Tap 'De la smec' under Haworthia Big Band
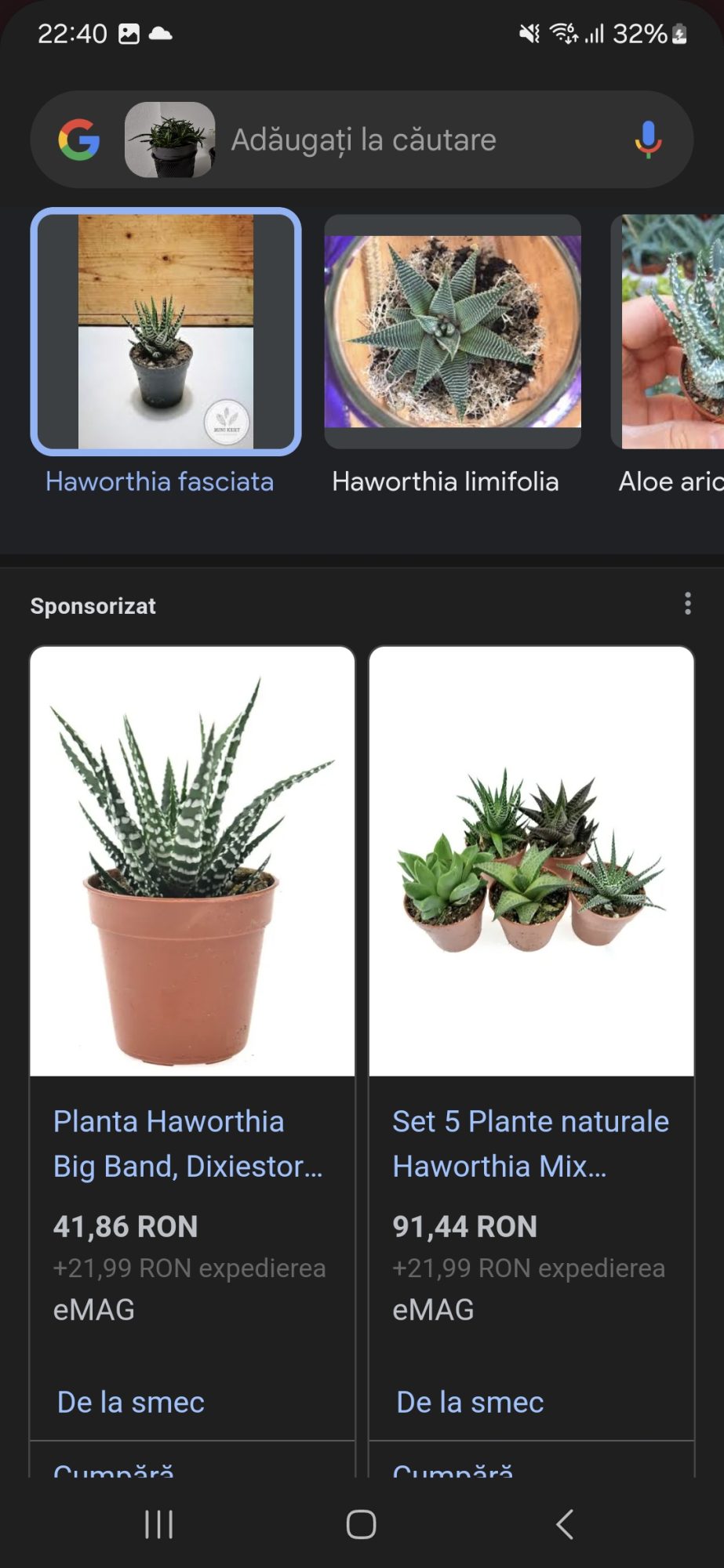The height and width of the screenshot is (1568, 724). pyautogui.click(x=131, y=1403)
